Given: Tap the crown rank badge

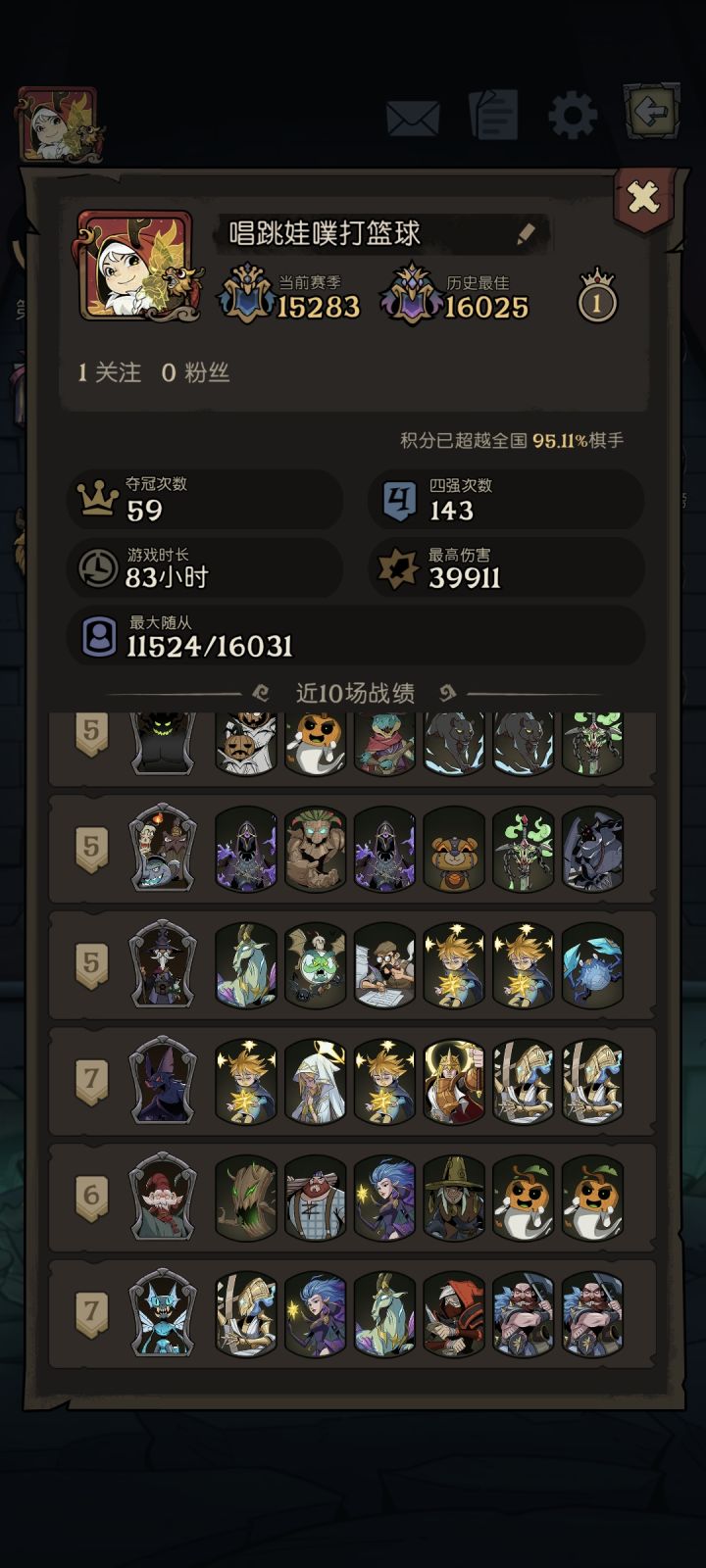Looking at the screenshot, I should (x=596, y=295).
